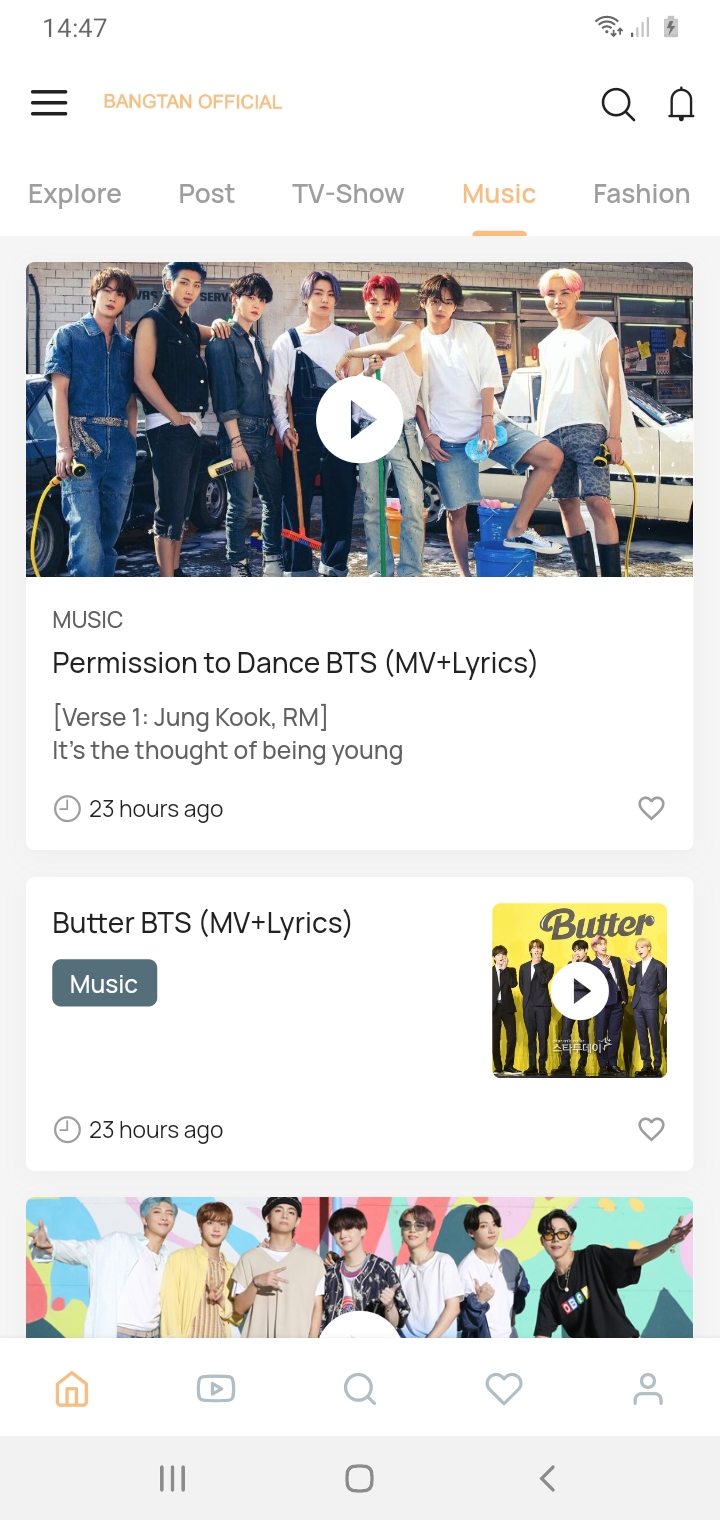Open the profile bottom tab
This screenshot has width=720, height=1520.
tap(647, 1388)
